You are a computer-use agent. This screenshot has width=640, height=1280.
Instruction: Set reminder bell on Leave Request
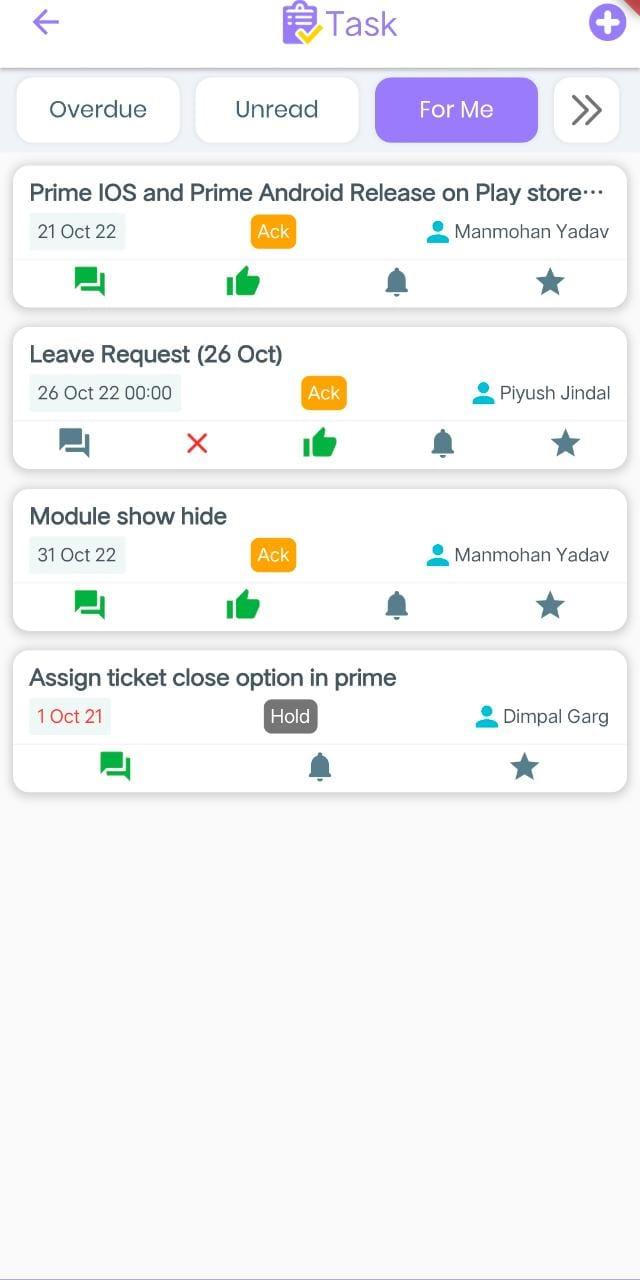point(443,443)
